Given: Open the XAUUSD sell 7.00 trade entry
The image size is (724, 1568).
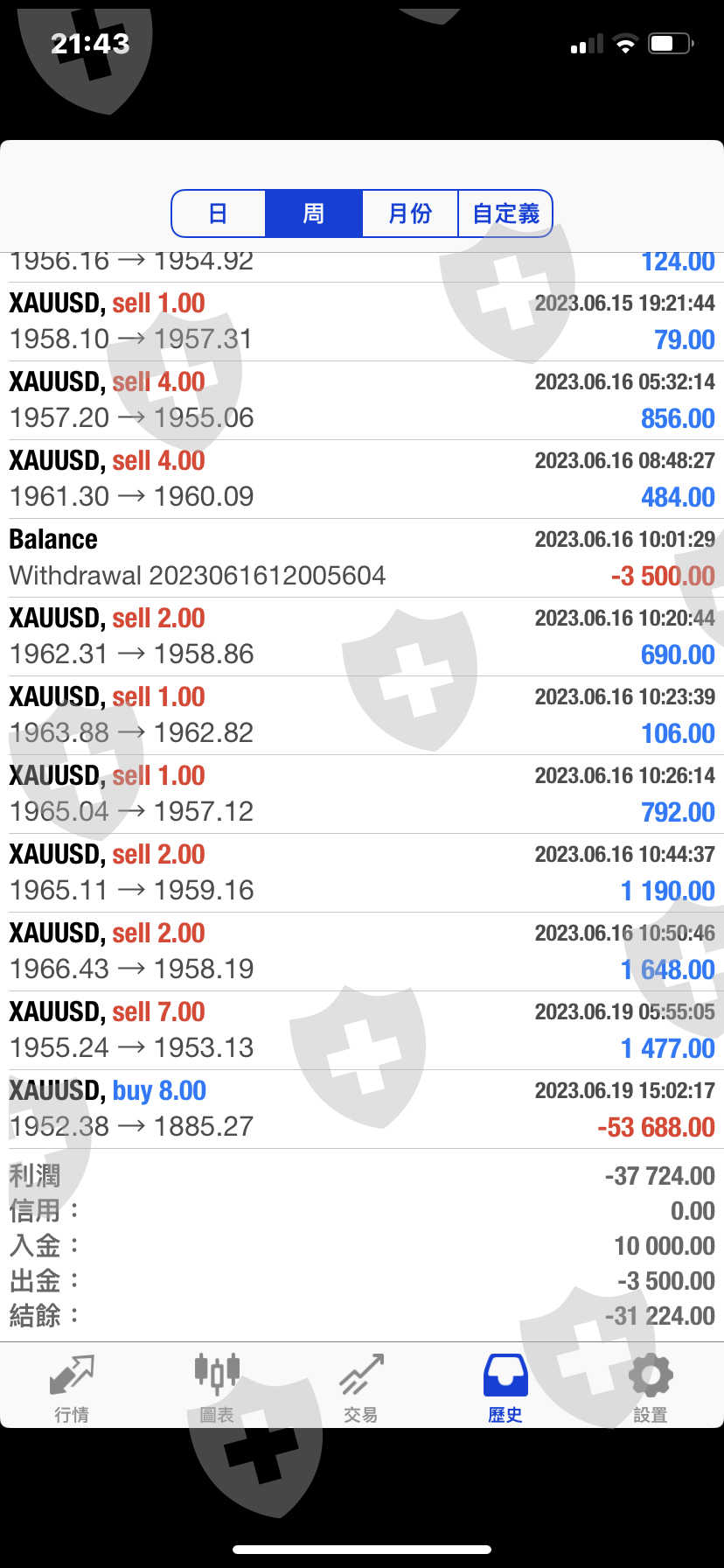Looking at the screenshot, I should [362, 1030].
